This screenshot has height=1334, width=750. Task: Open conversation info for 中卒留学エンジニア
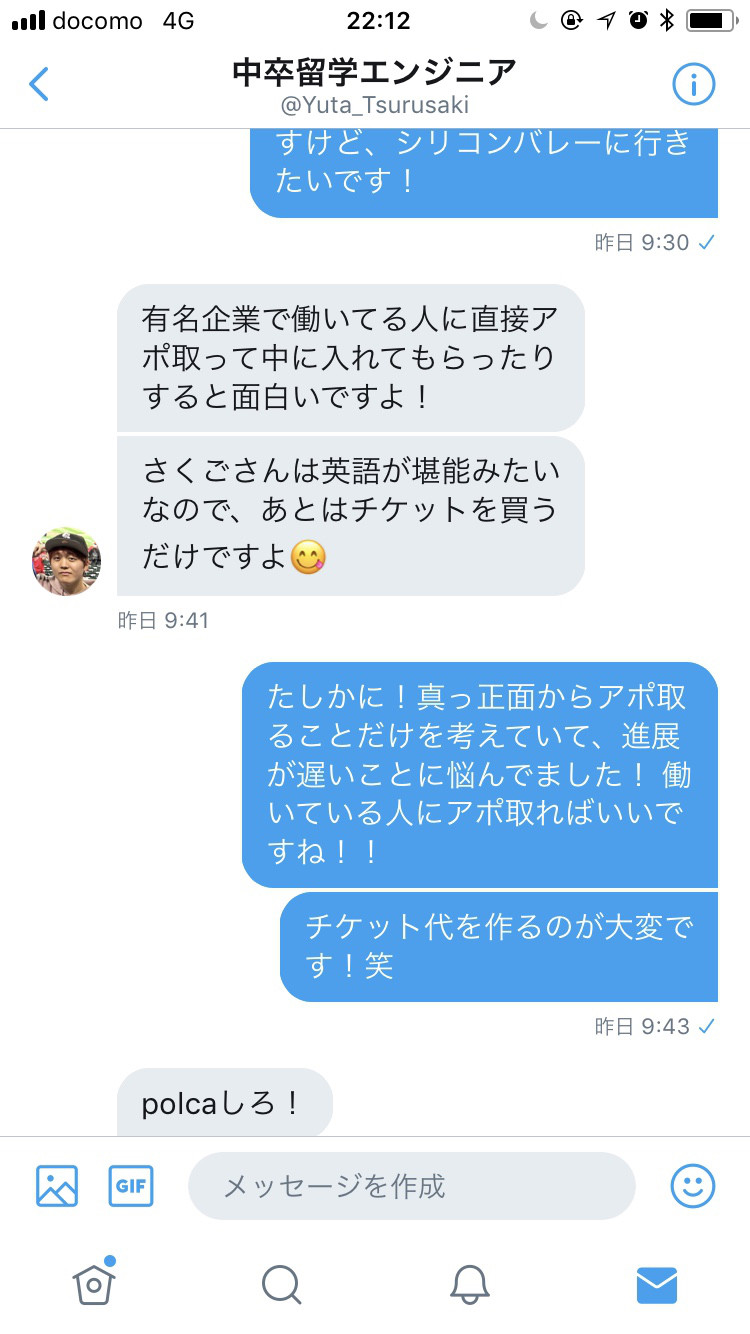coord(693,85)
